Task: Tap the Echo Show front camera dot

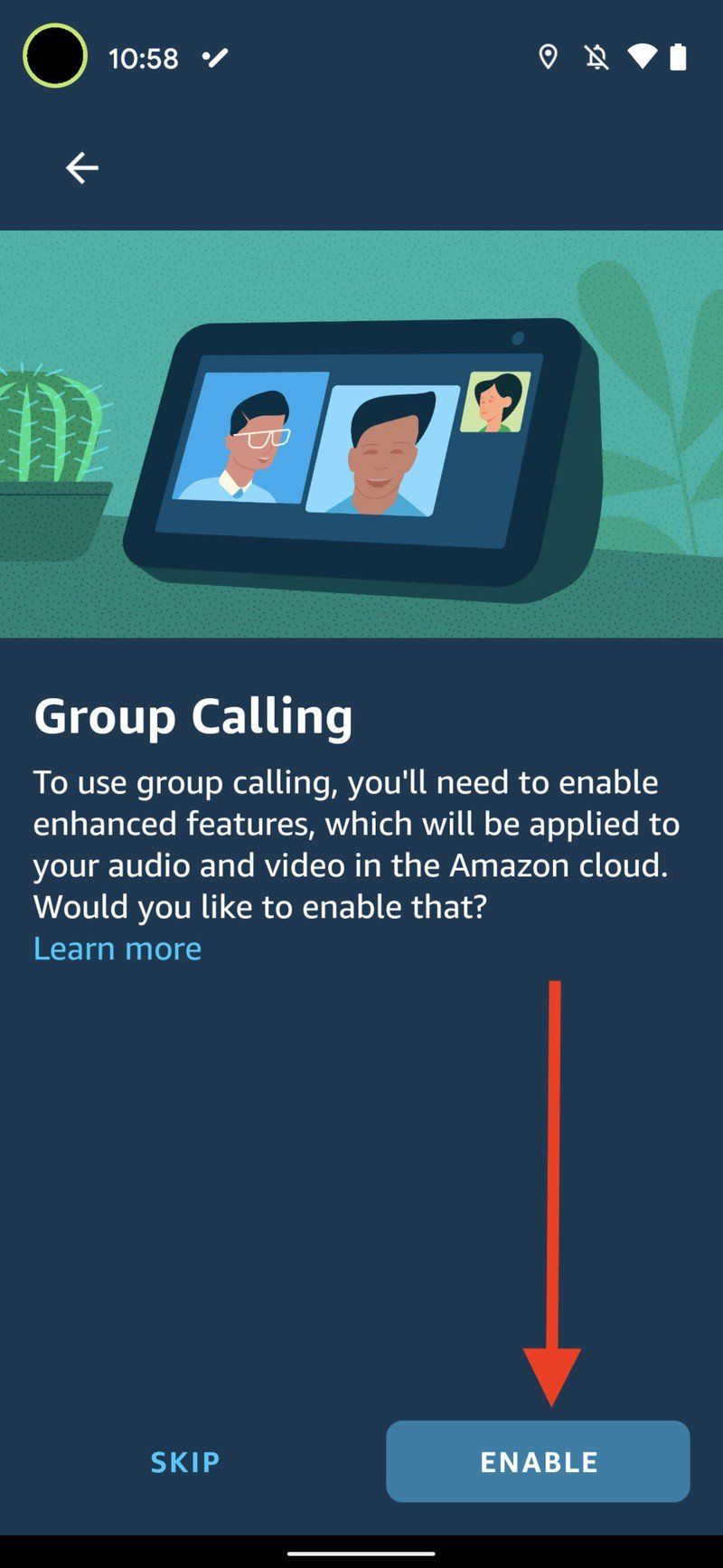Action: click(515, 339)
